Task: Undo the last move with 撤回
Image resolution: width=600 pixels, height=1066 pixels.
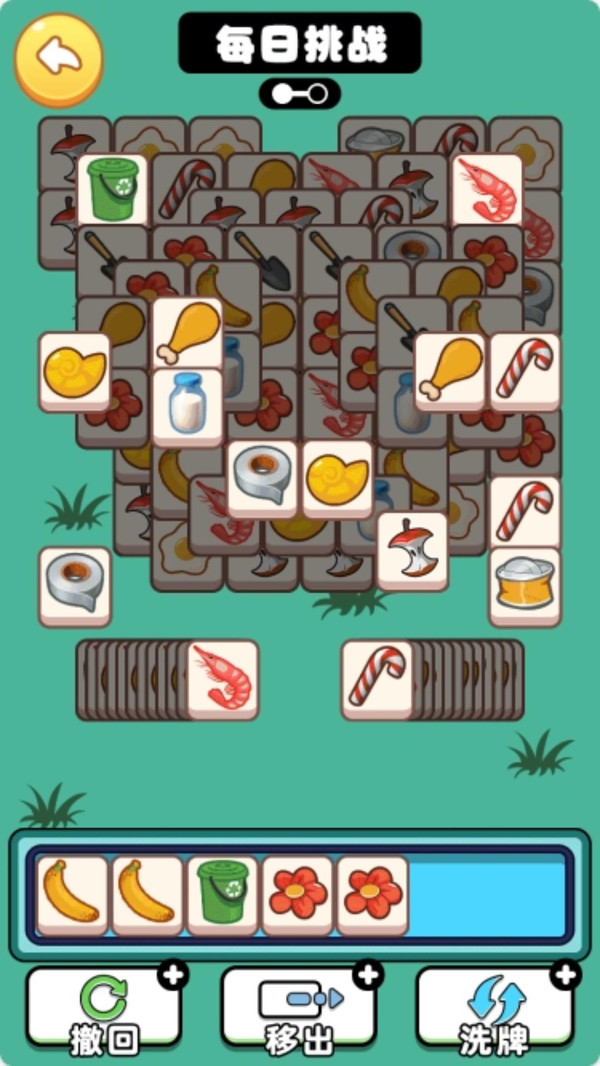Action: (x=104, y=1008)
